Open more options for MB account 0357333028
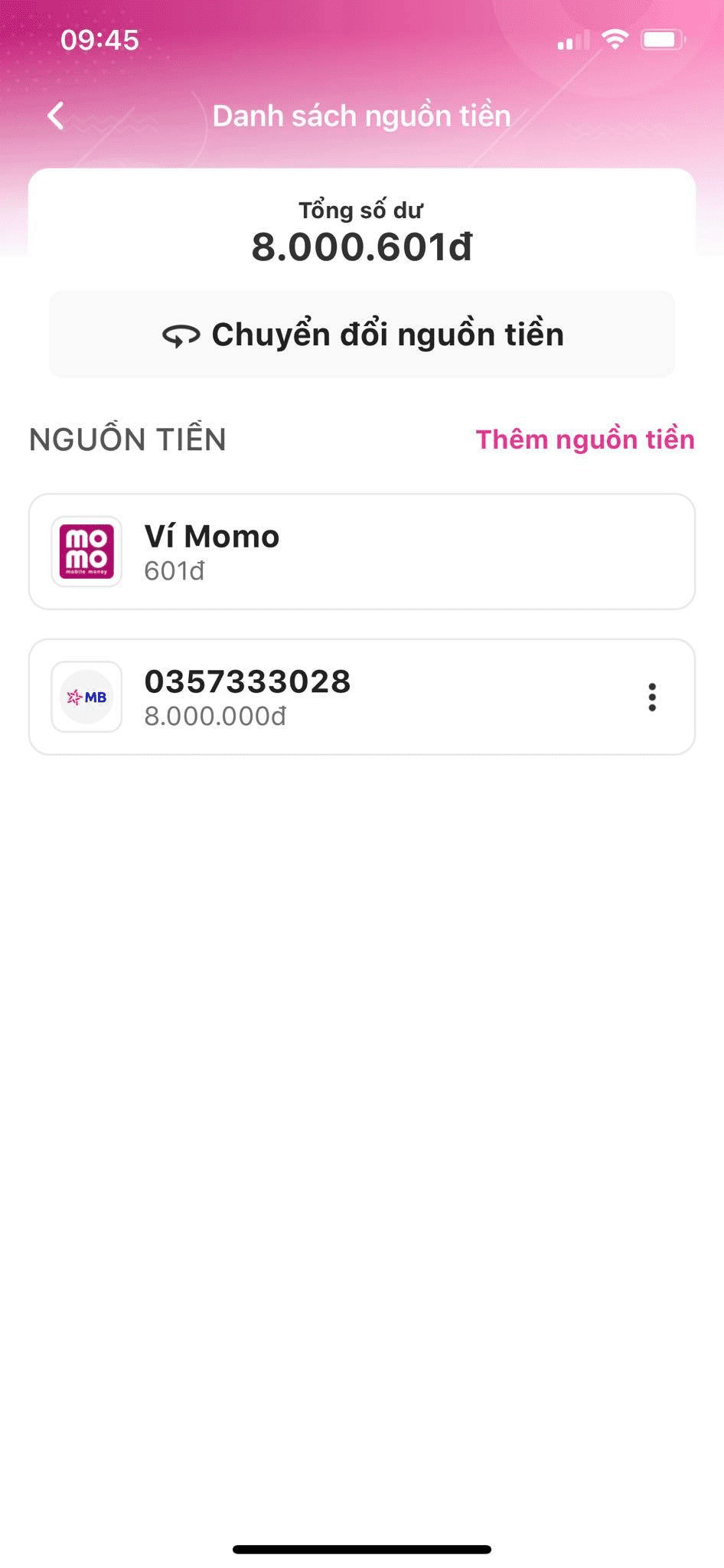The image size is (724, 1568). coord(652,697)
